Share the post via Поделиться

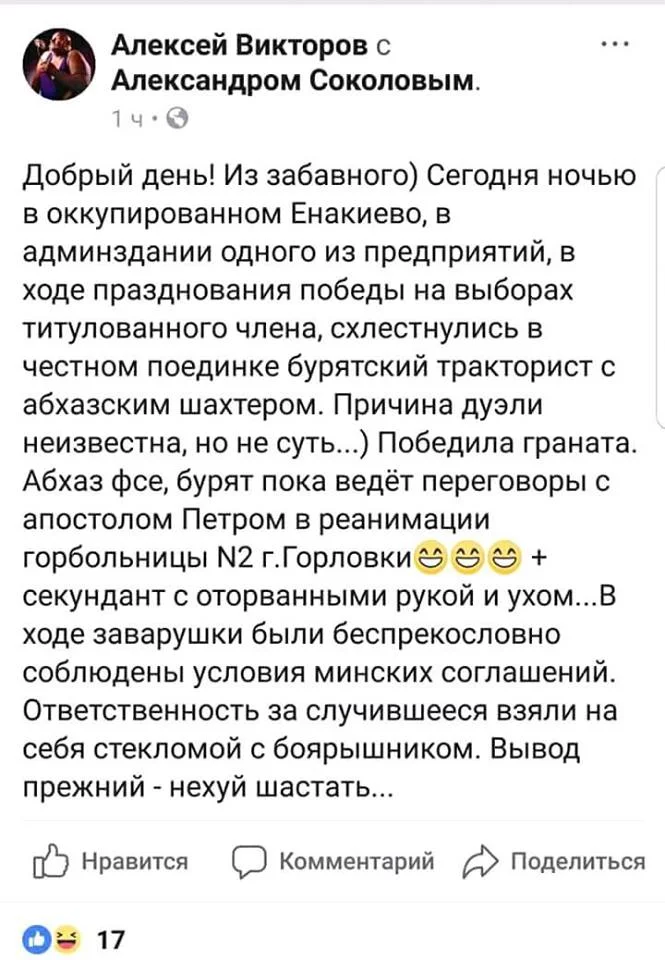coord(557,861)
